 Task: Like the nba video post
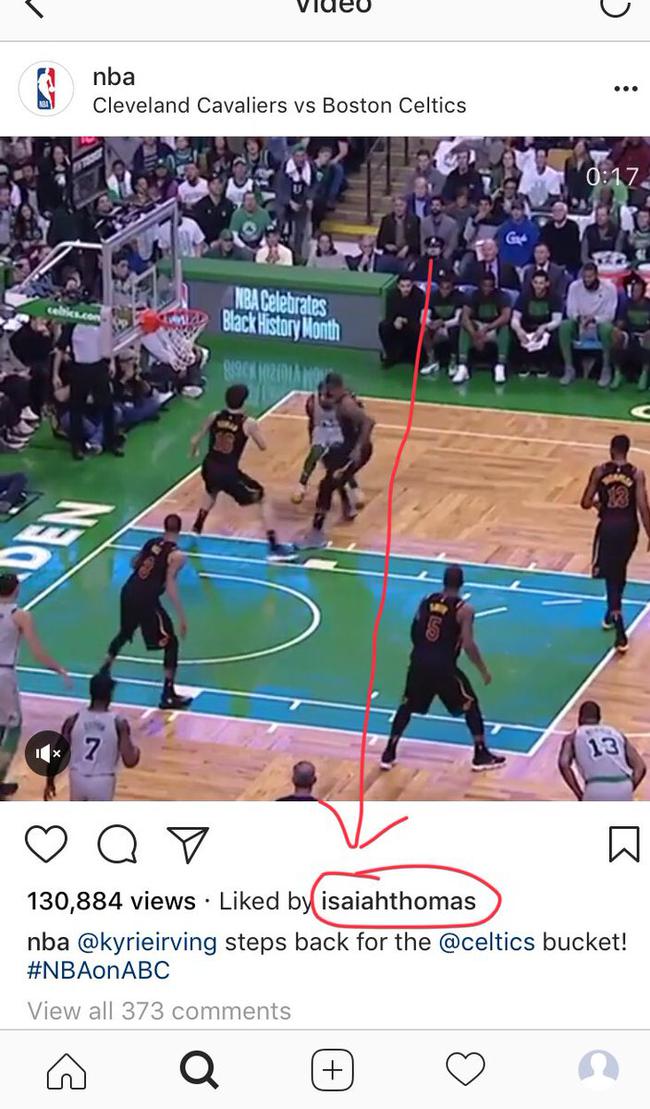46,845
